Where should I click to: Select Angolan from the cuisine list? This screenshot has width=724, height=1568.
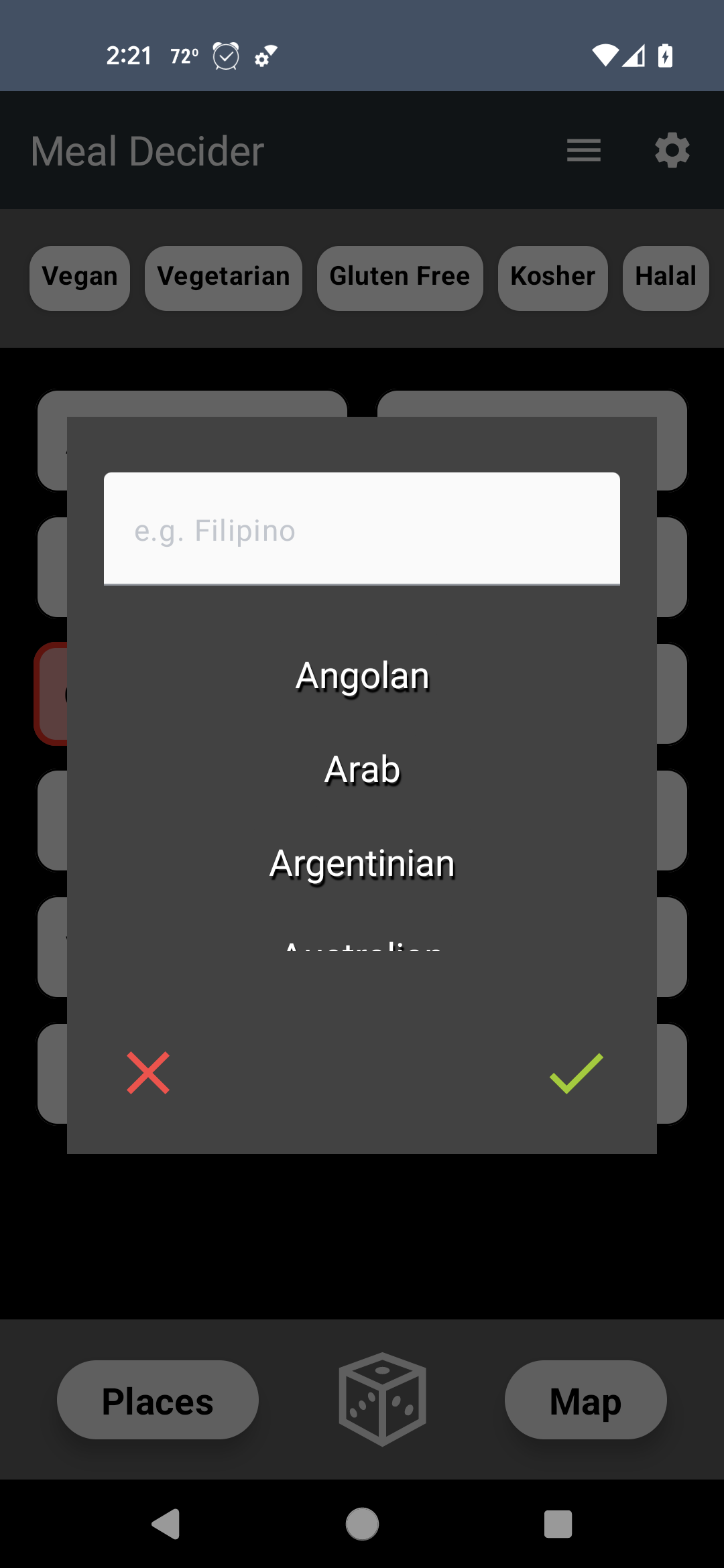(x=362, y=675)
